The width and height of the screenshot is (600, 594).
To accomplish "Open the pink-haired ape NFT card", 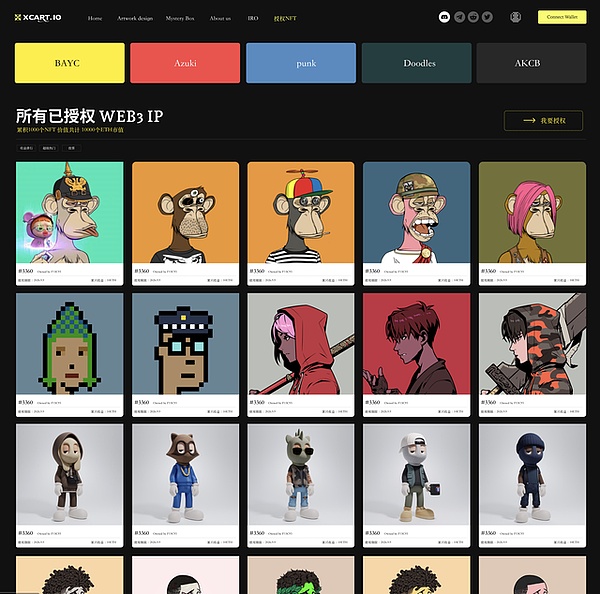I will point(531,213).
